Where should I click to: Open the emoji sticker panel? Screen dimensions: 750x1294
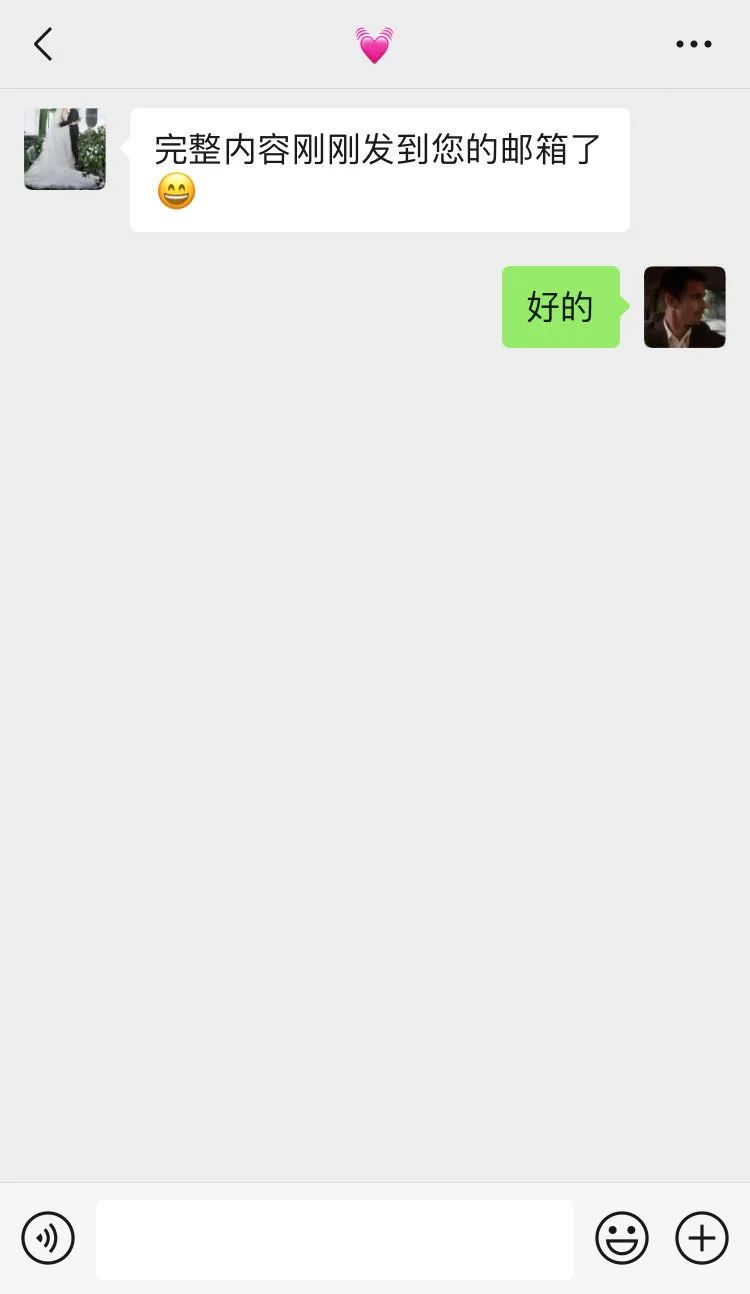point(621,1238)
